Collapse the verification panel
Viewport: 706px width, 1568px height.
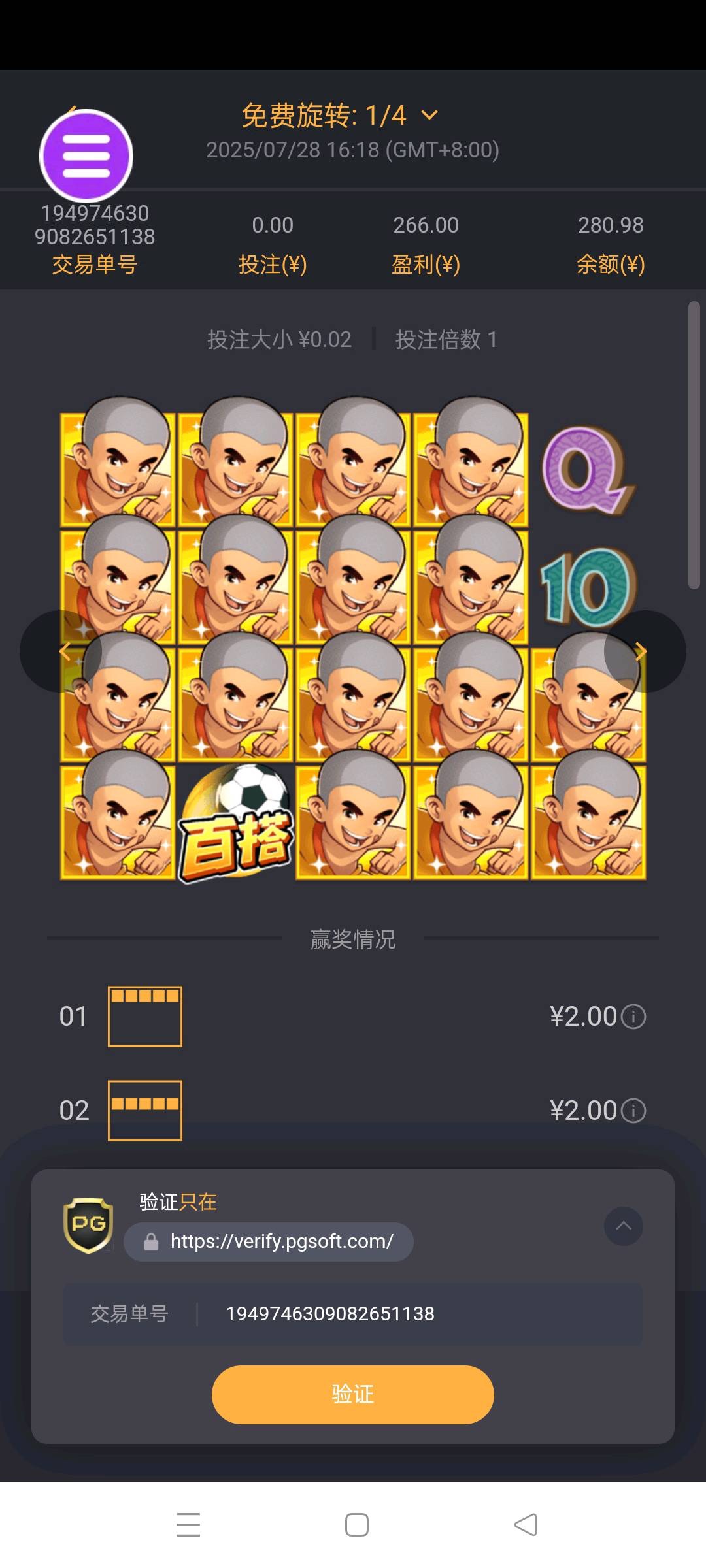click(623, 1226)
